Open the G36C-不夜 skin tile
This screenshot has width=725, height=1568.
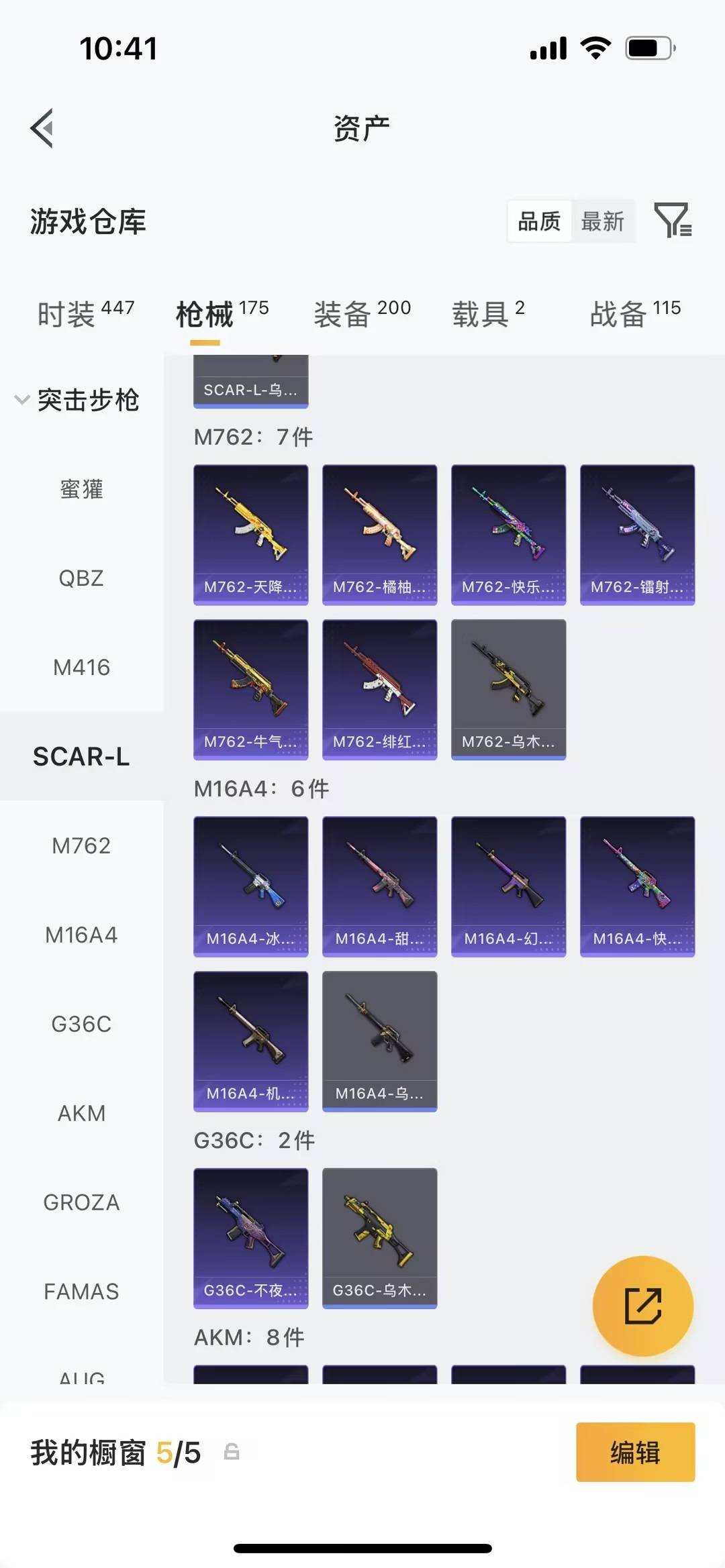(251, 1238)
